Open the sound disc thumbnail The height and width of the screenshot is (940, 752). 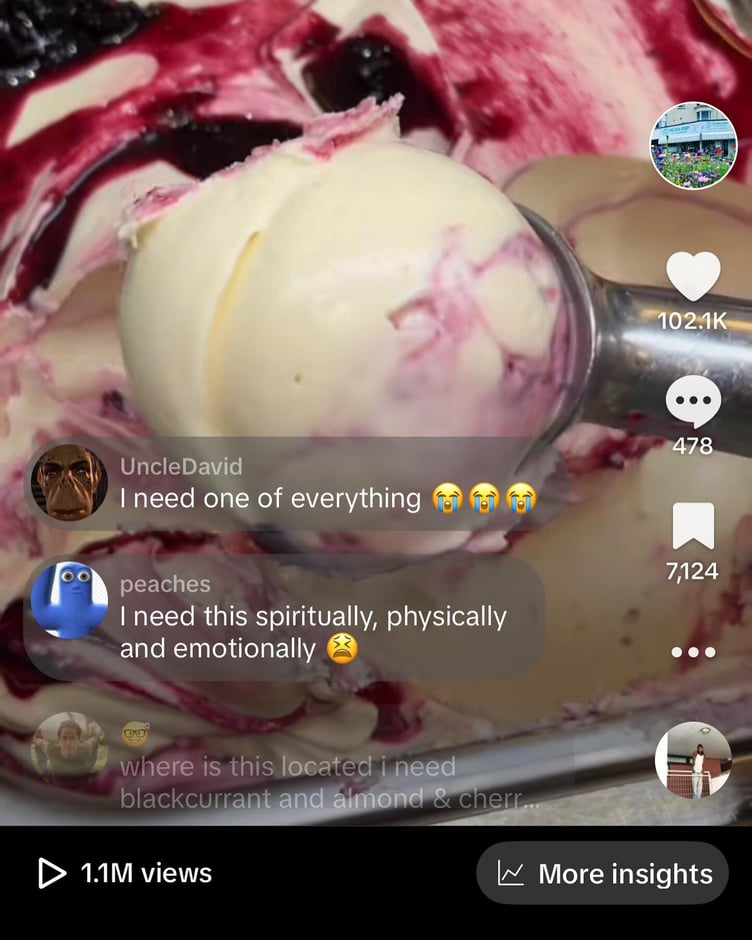point(693,760)
